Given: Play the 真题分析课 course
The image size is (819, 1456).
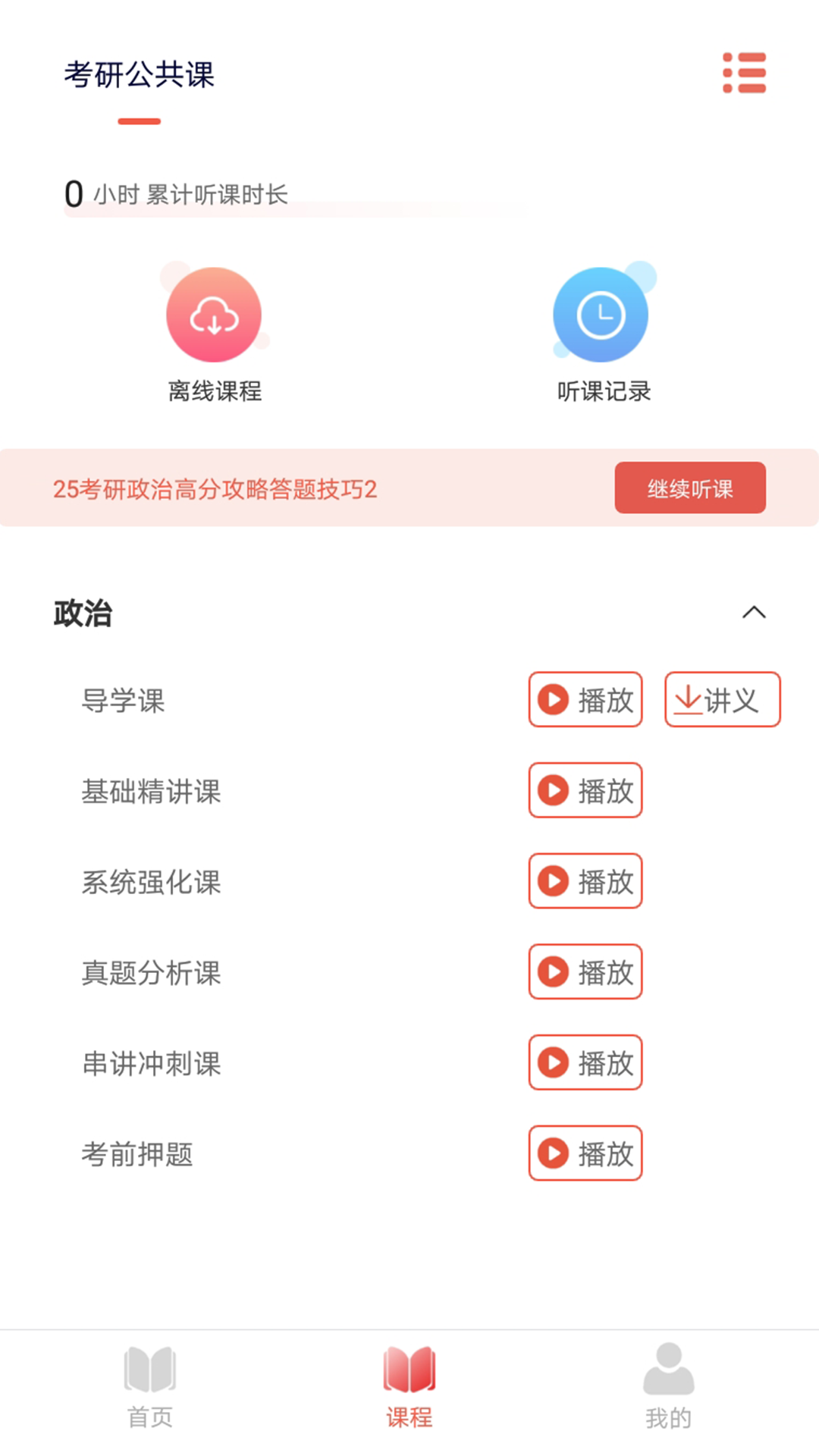Looking at the screenshot, I should point(585,972).
